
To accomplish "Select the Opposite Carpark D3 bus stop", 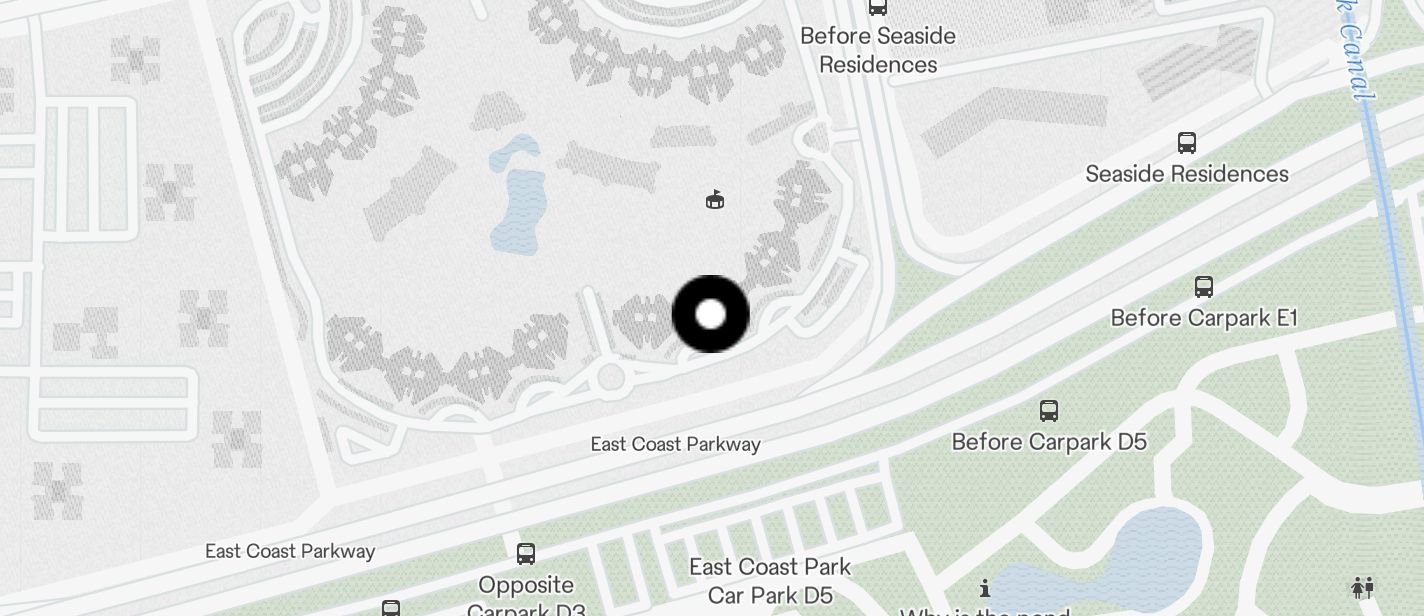I will click(x=526, y=553).
